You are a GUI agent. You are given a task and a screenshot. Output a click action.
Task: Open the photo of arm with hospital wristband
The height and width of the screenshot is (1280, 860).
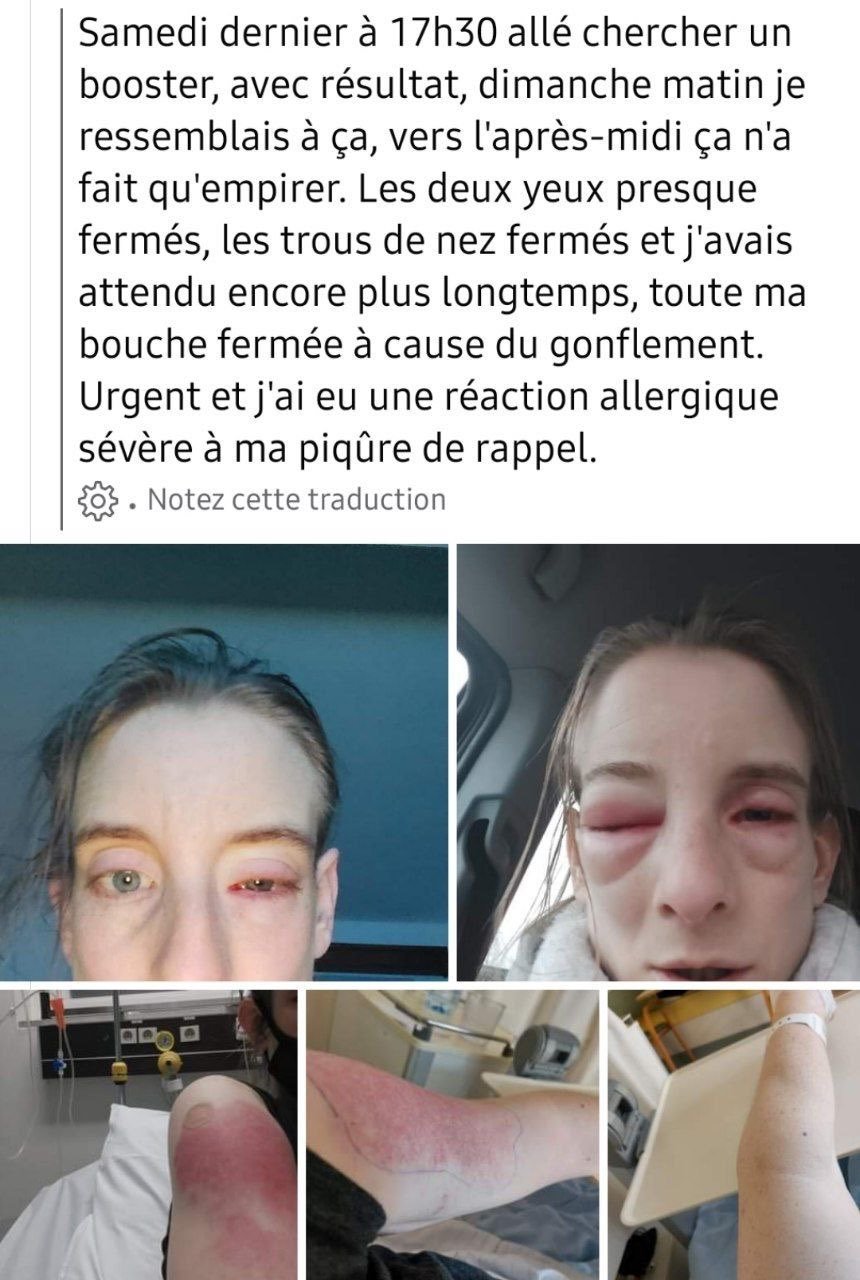click(x=734, y=1134)
